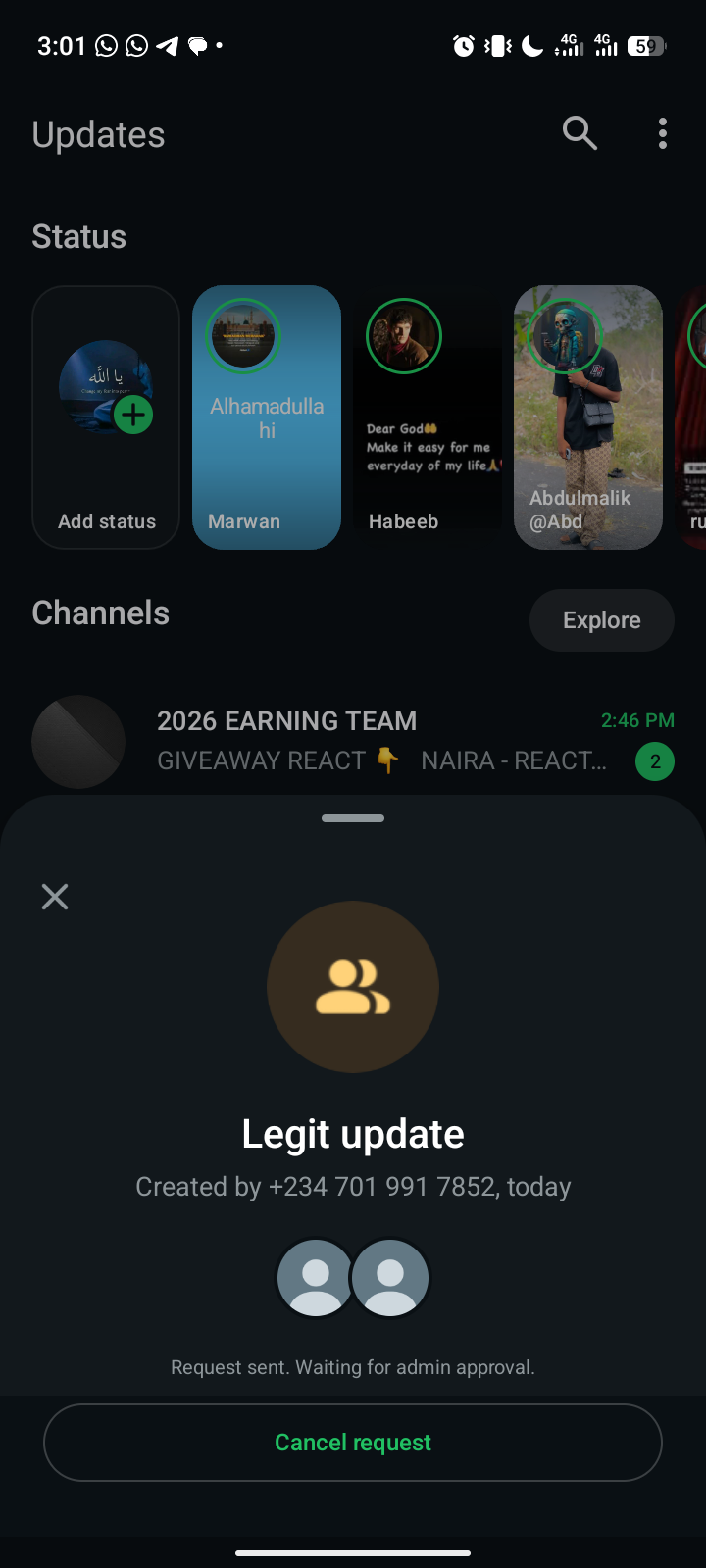This screenshot has height=1568, width=706.
Task: Cancel the group join request
Action: (x=353, y=1443)
